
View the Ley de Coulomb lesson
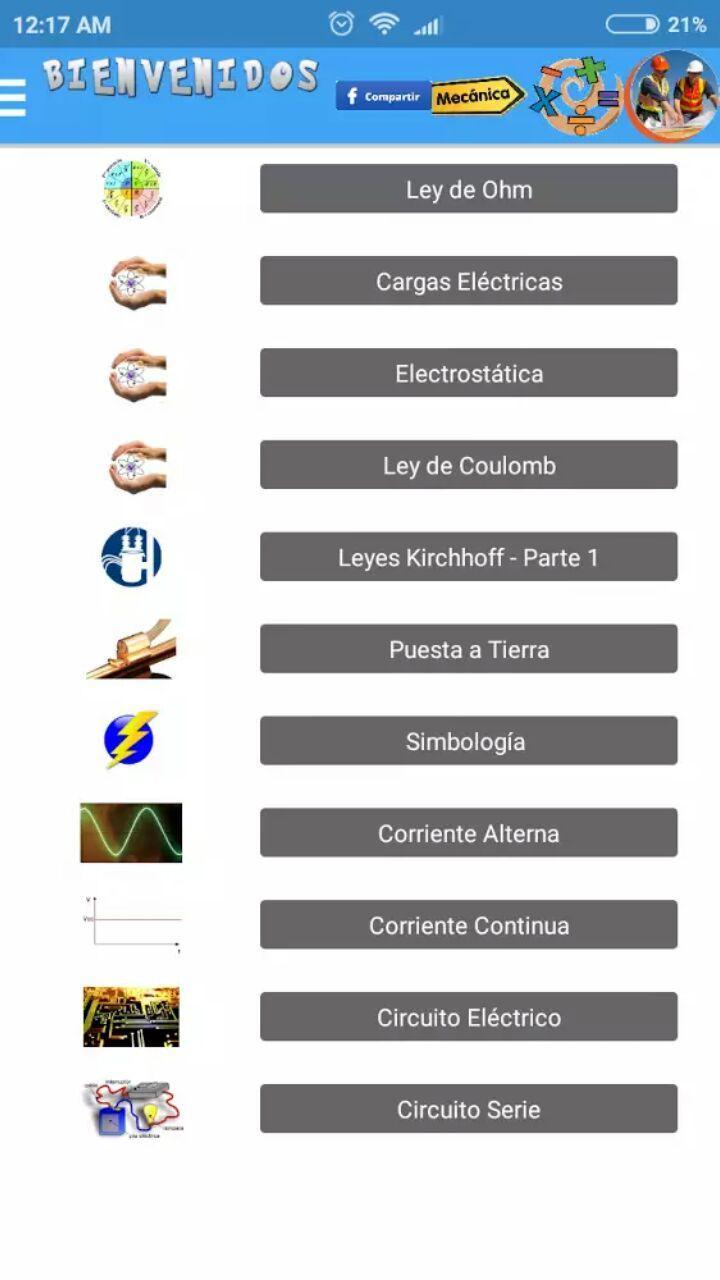coord(468,465)
